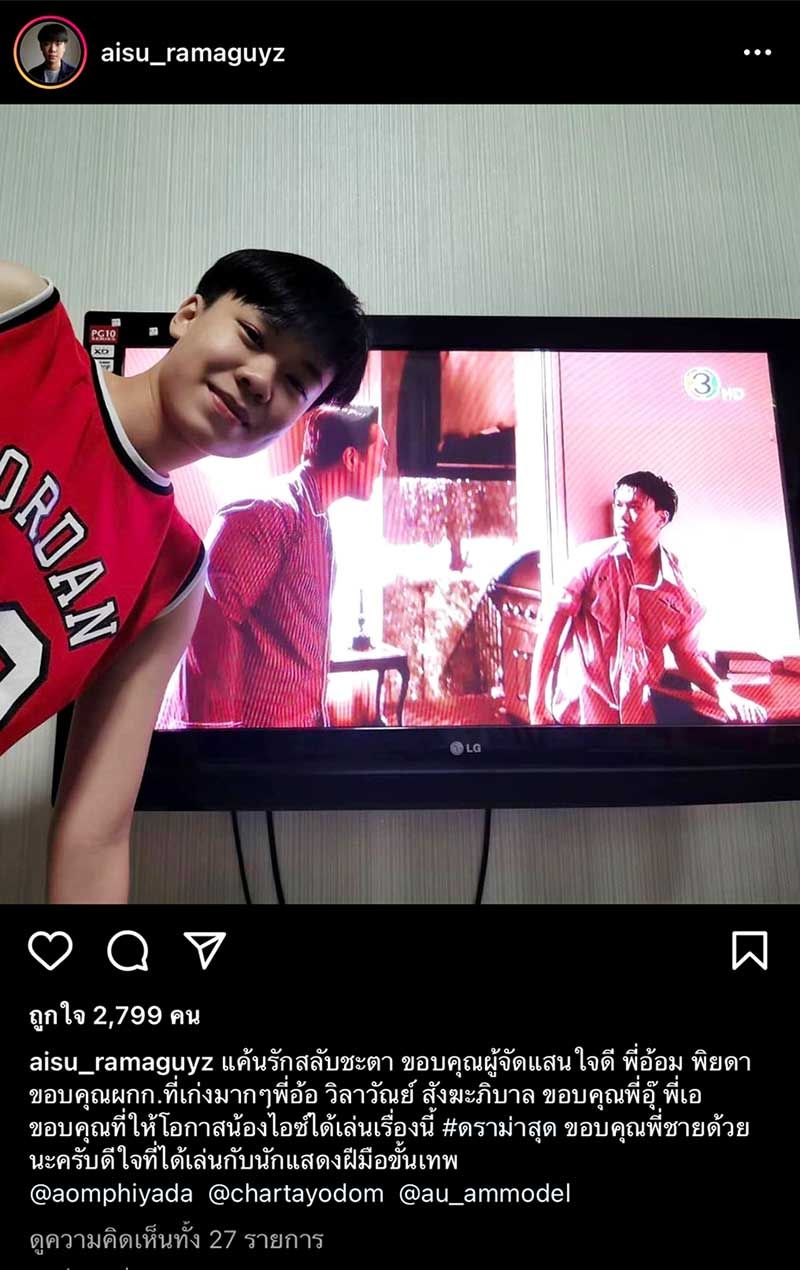Open the @aomphiyada mention
Screen dimensions: 800x1270
click(x=111, y=1193)
